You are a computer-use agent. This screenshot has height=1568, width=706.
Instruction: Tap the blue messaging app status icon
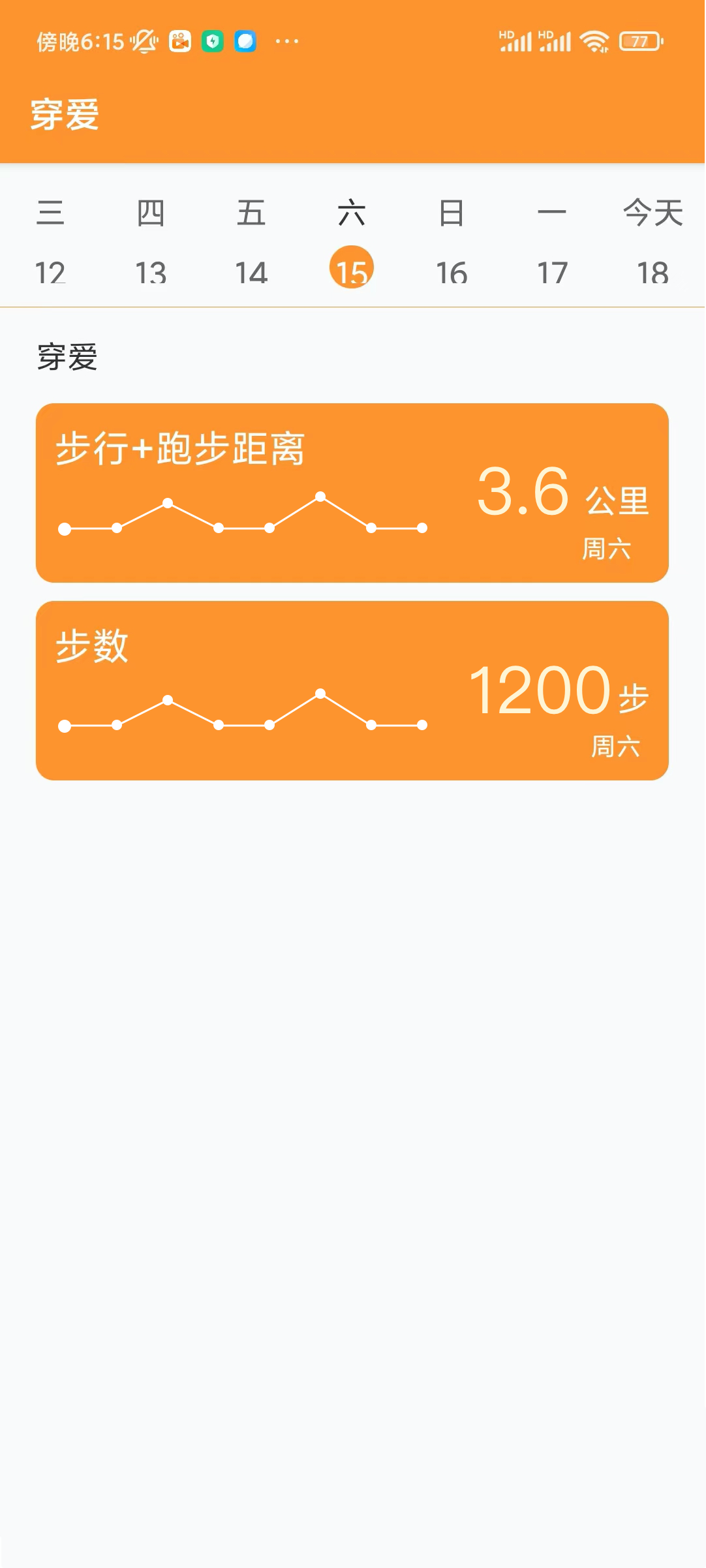pos(246,40)
